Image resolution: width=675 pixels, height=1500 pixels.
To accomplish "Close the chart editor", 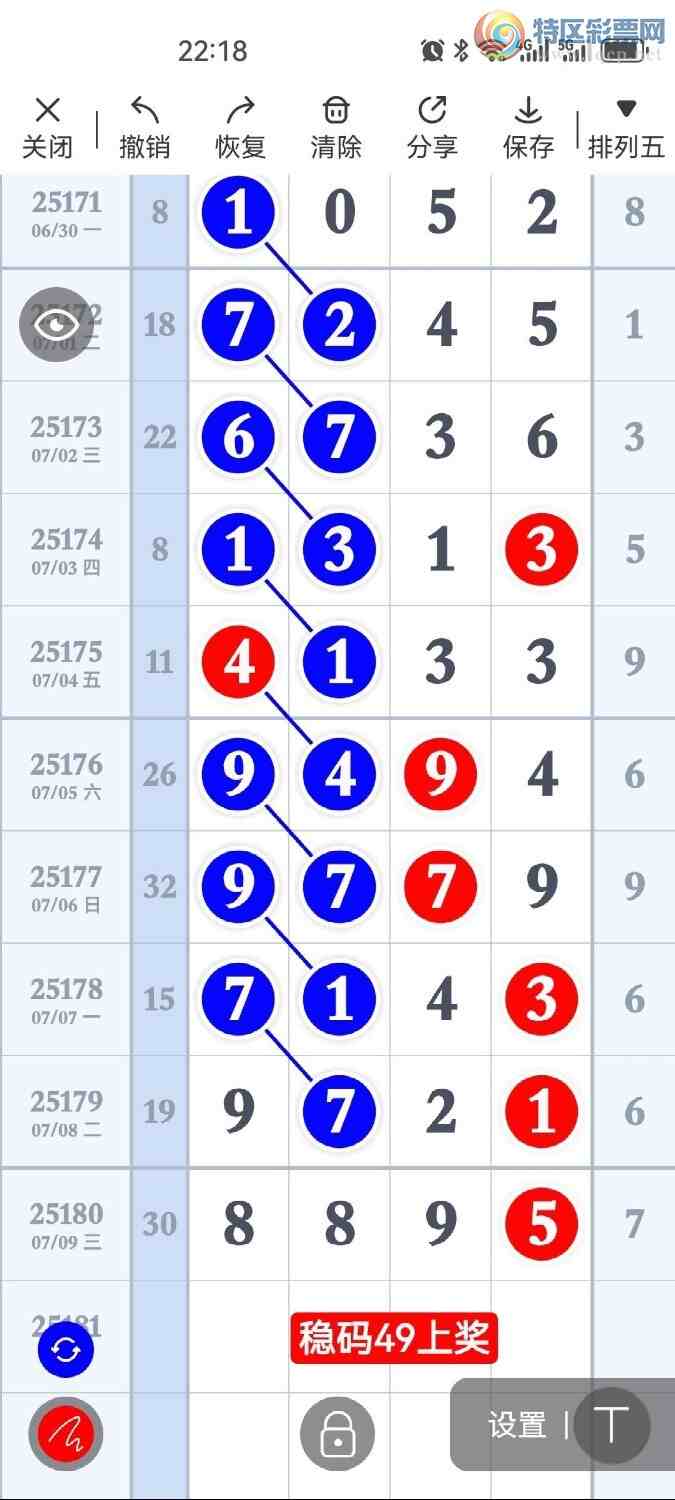I will [47, 128].
